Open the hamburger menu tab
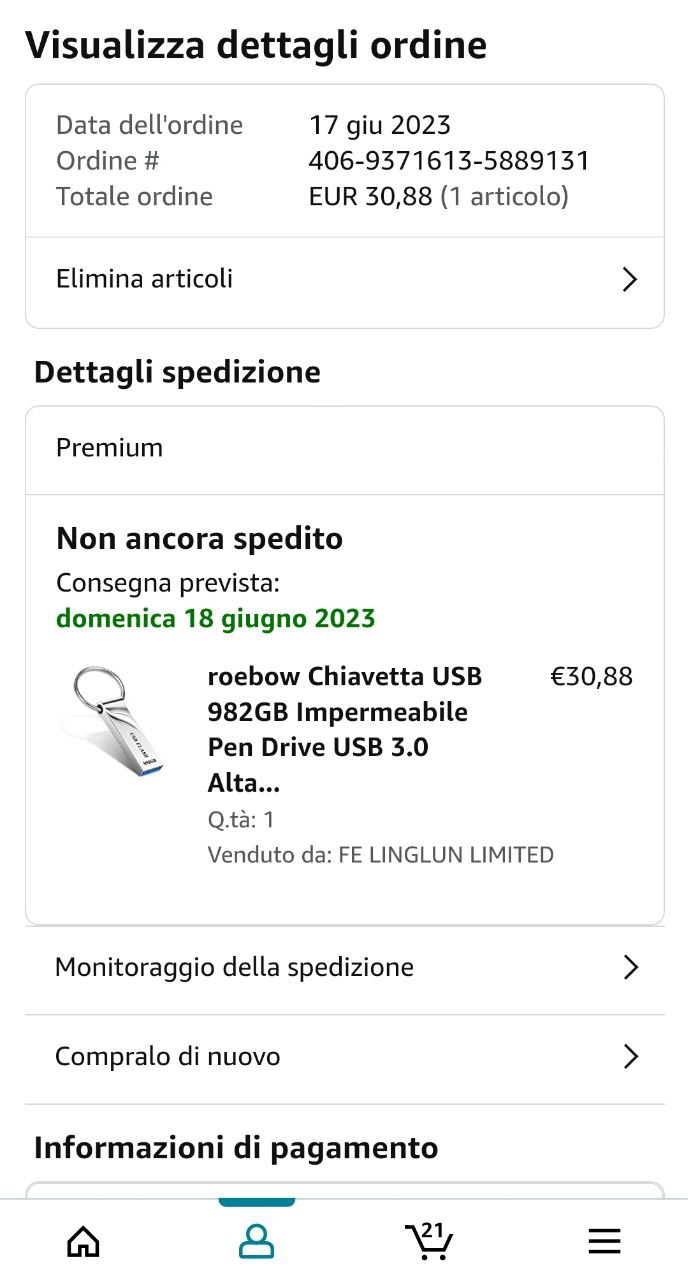Image resolution: width=688 pixels, height=1280 pixels. 604,1241
